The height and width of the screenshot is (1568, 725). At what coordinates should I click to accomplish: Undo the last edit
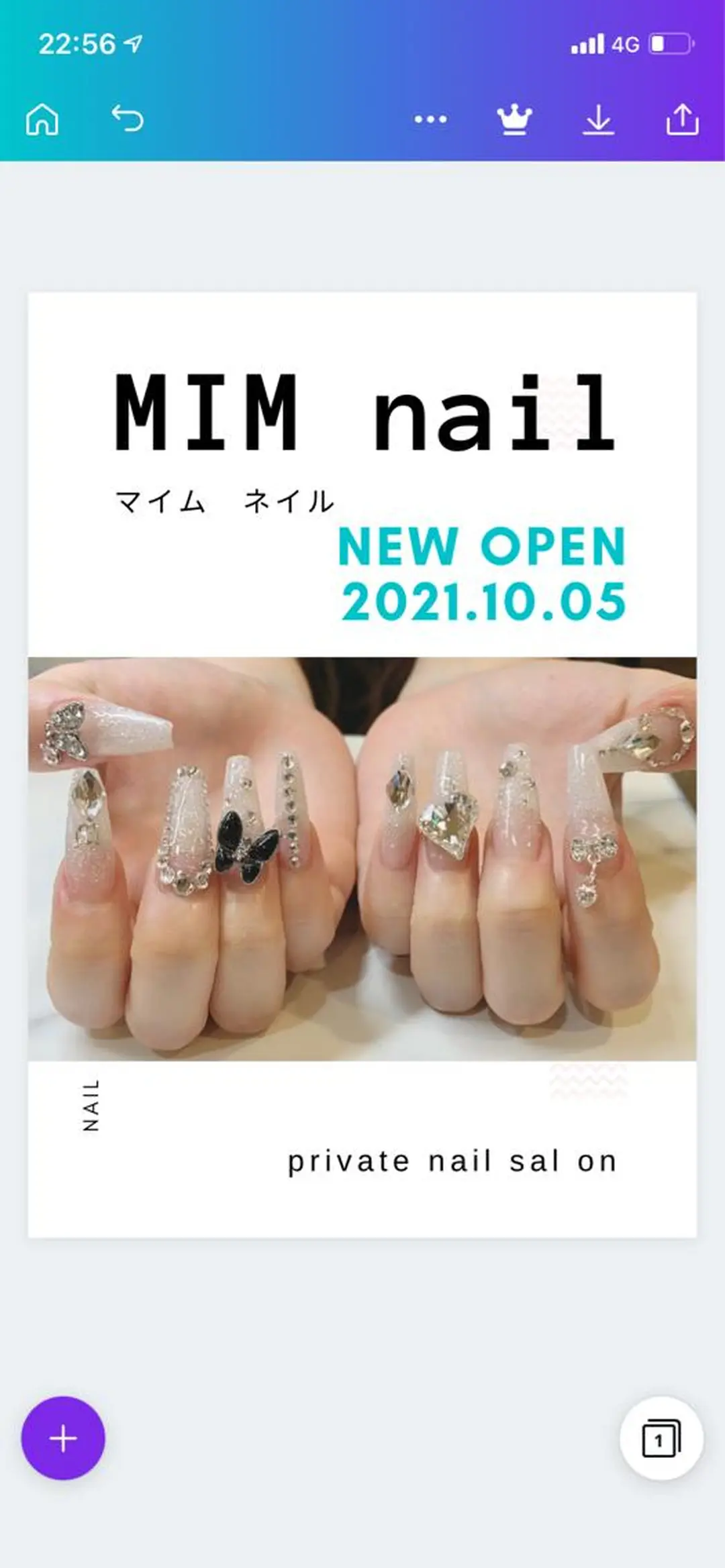(128, 119)
